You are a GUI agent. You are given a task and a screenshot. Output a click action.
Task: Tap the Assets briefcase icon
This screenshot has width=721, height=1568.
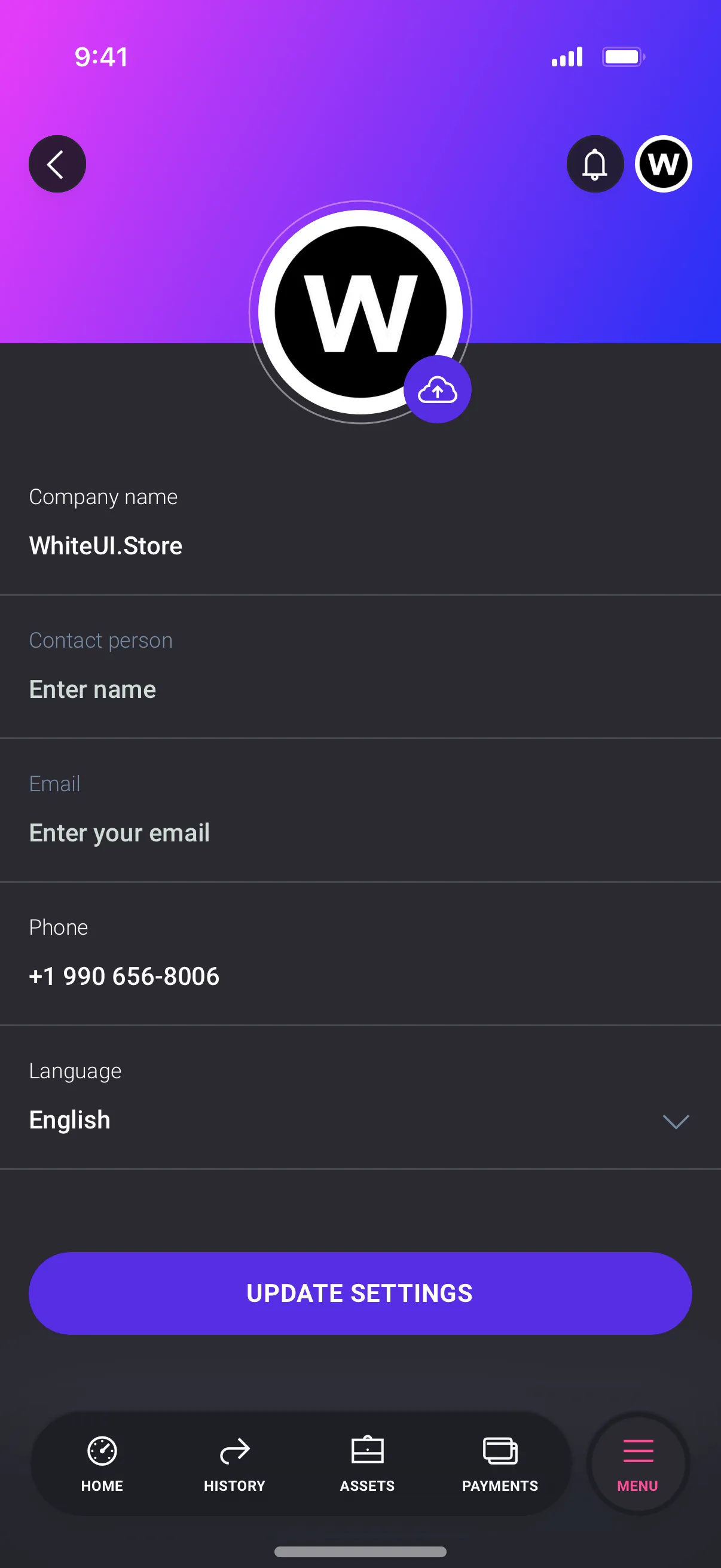point(367,1452)
